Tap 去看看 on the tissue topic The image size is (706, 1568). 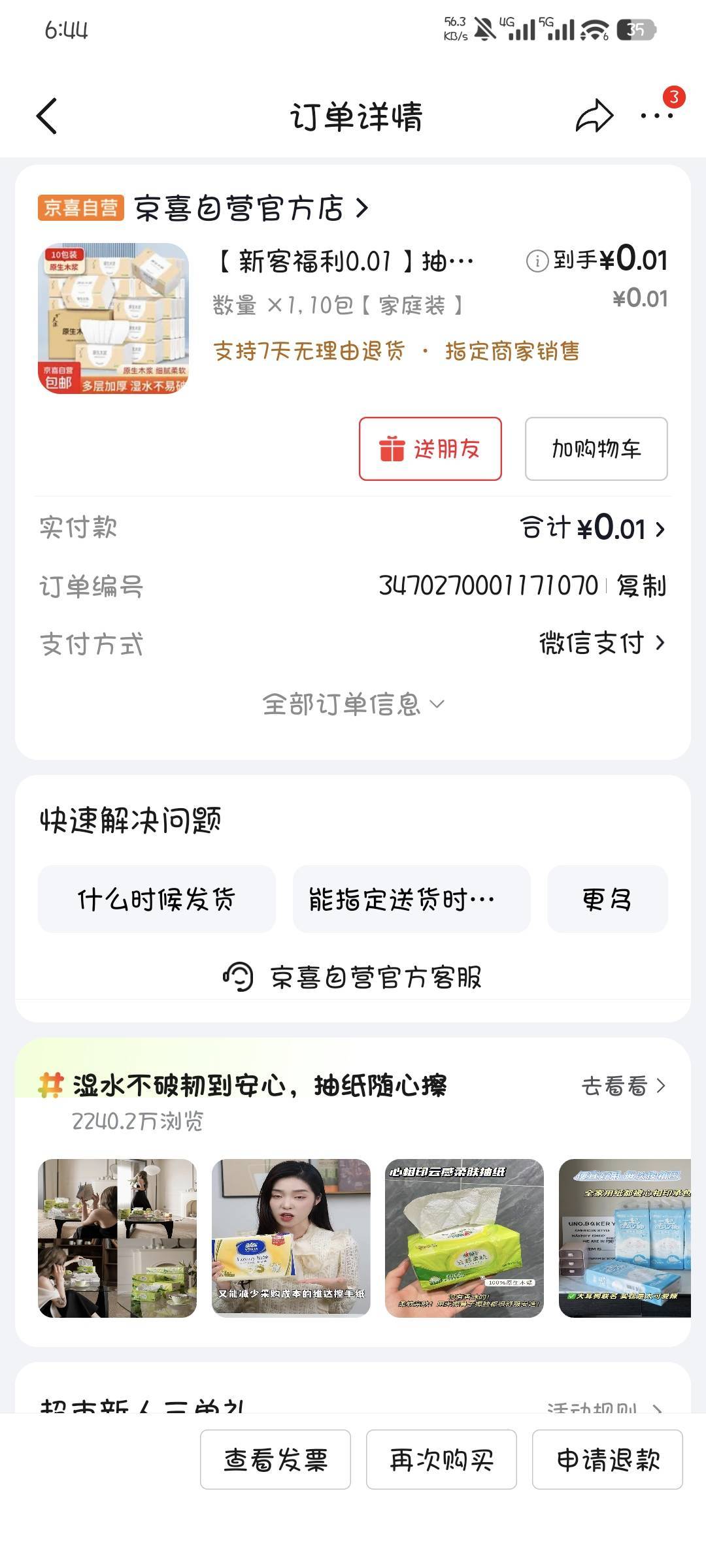point(623,1086)
